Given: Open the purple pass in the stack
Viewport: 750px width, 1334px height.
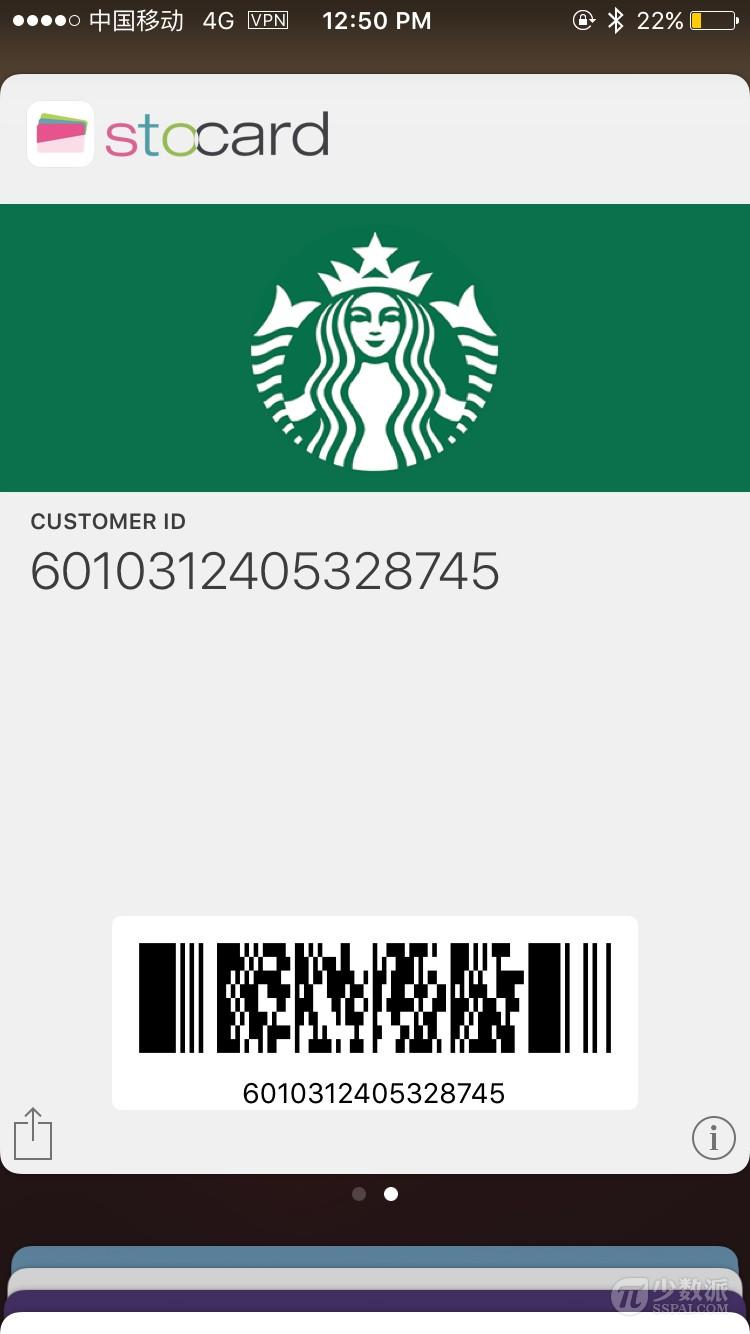Looking at the screenshot, I should tap(375, 1301).
